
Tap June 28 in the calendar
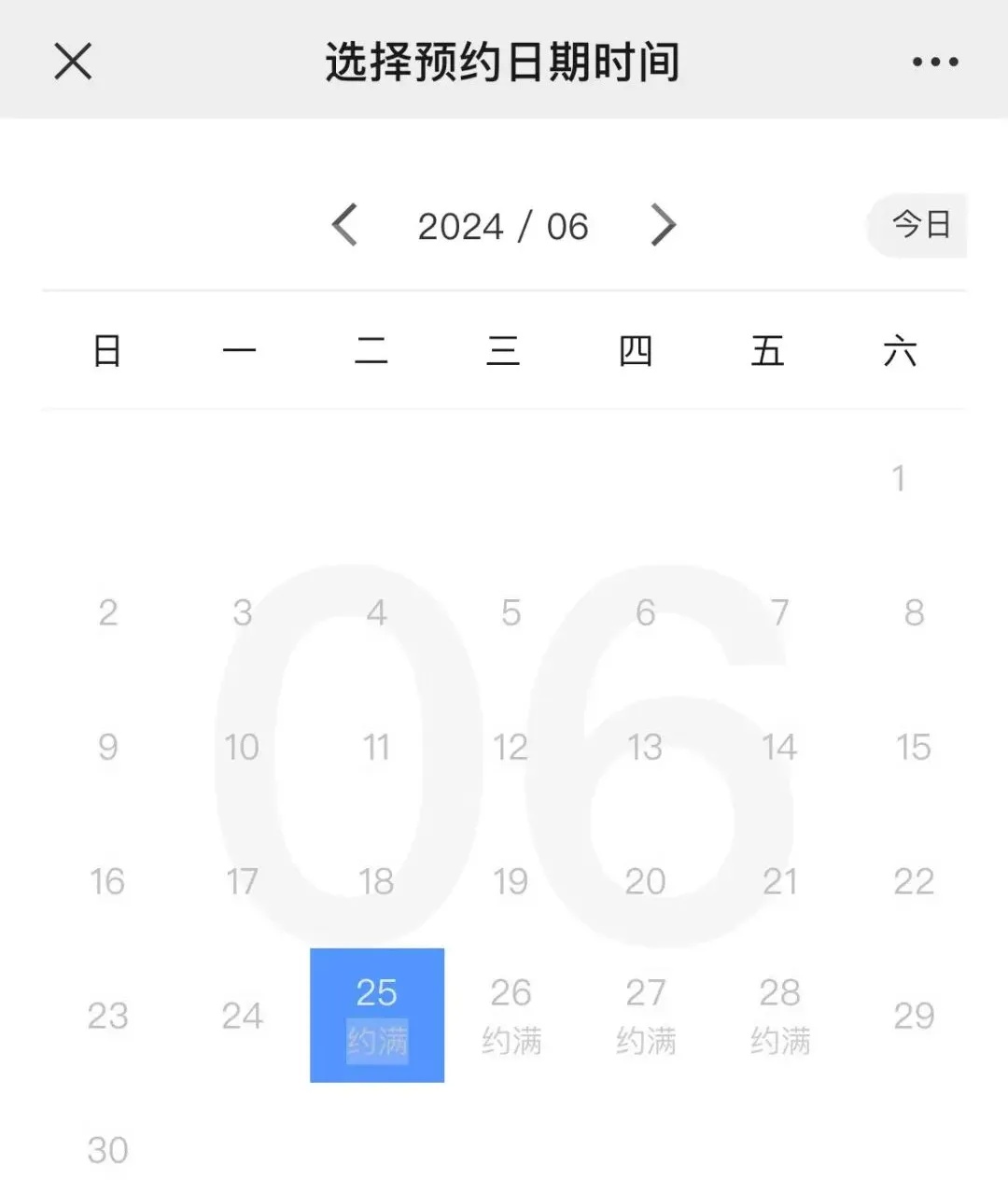(780, 1015)
